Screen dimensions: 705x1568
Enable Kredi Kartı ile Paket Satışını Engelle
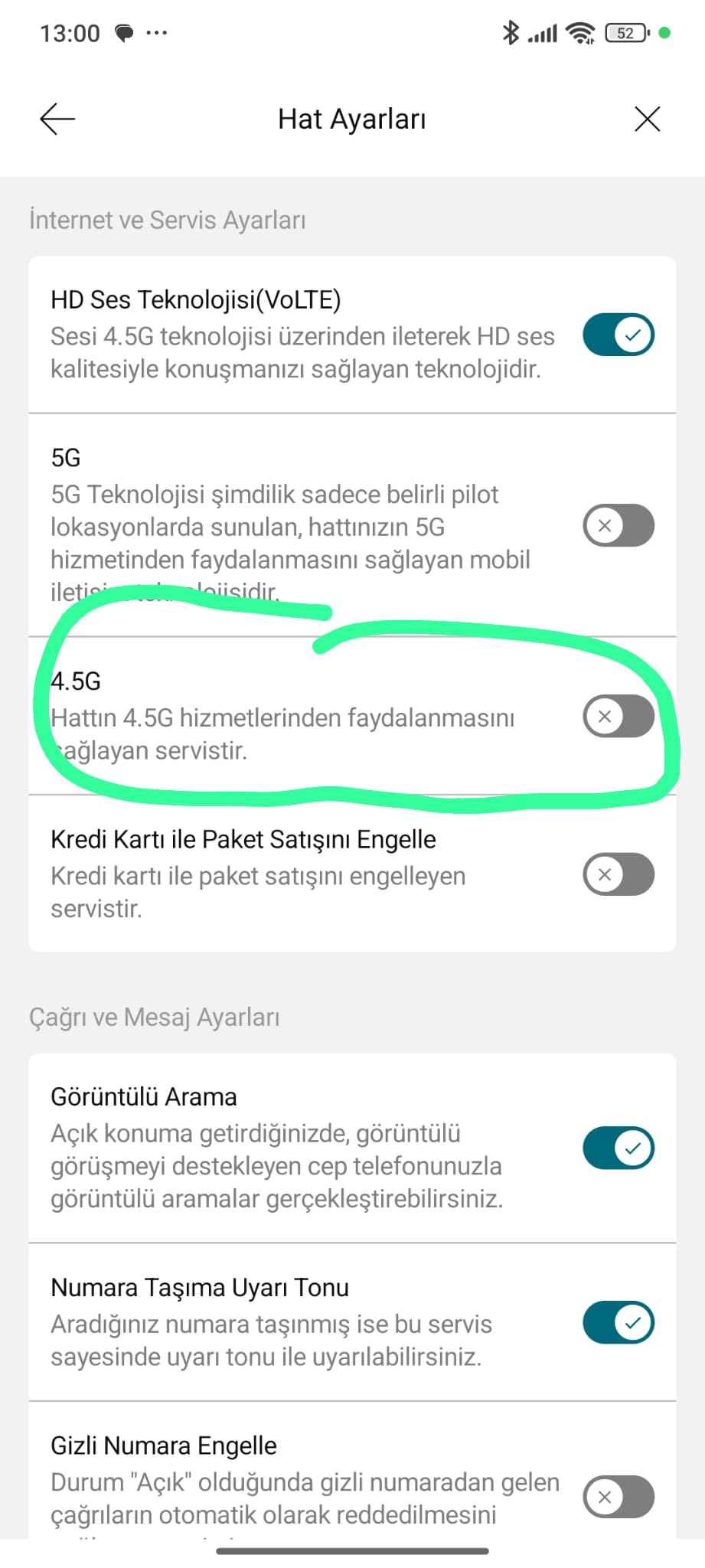[x=618, y=874]
